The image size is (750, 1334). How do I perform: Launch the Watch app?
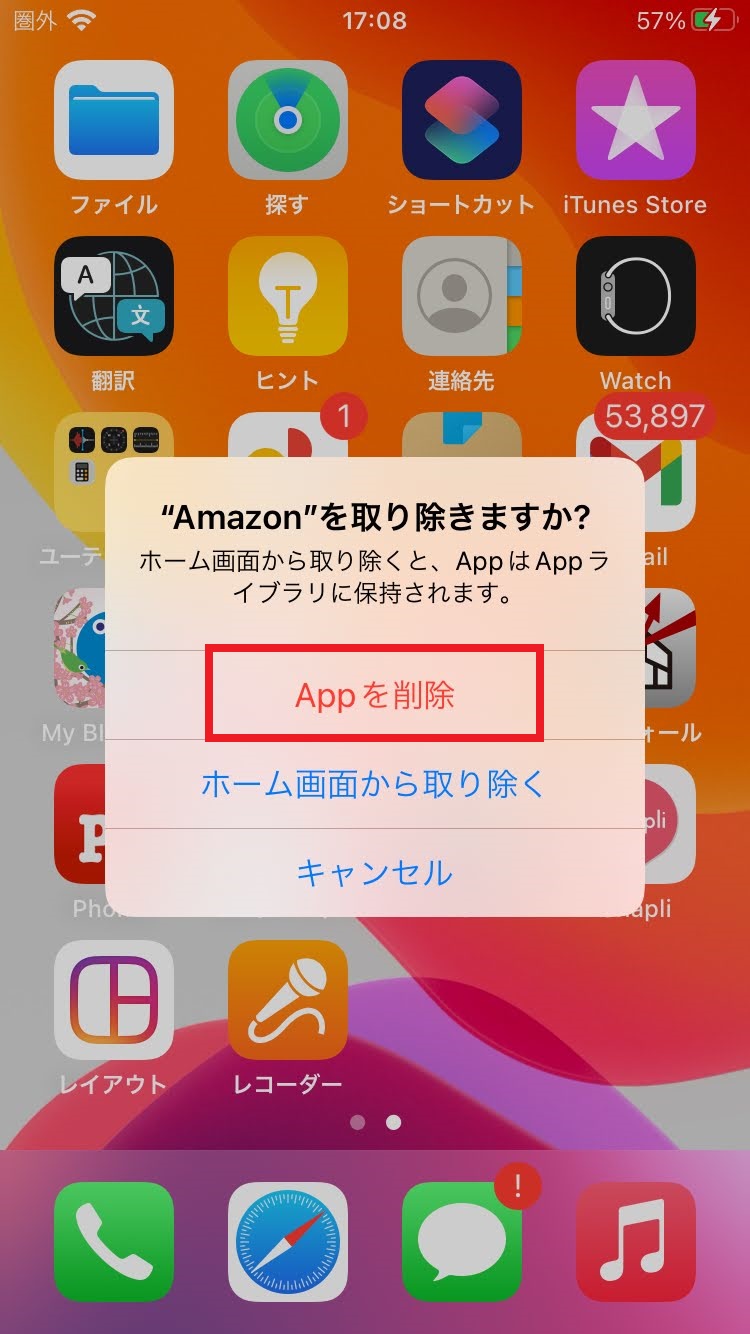tap(635, 297)
